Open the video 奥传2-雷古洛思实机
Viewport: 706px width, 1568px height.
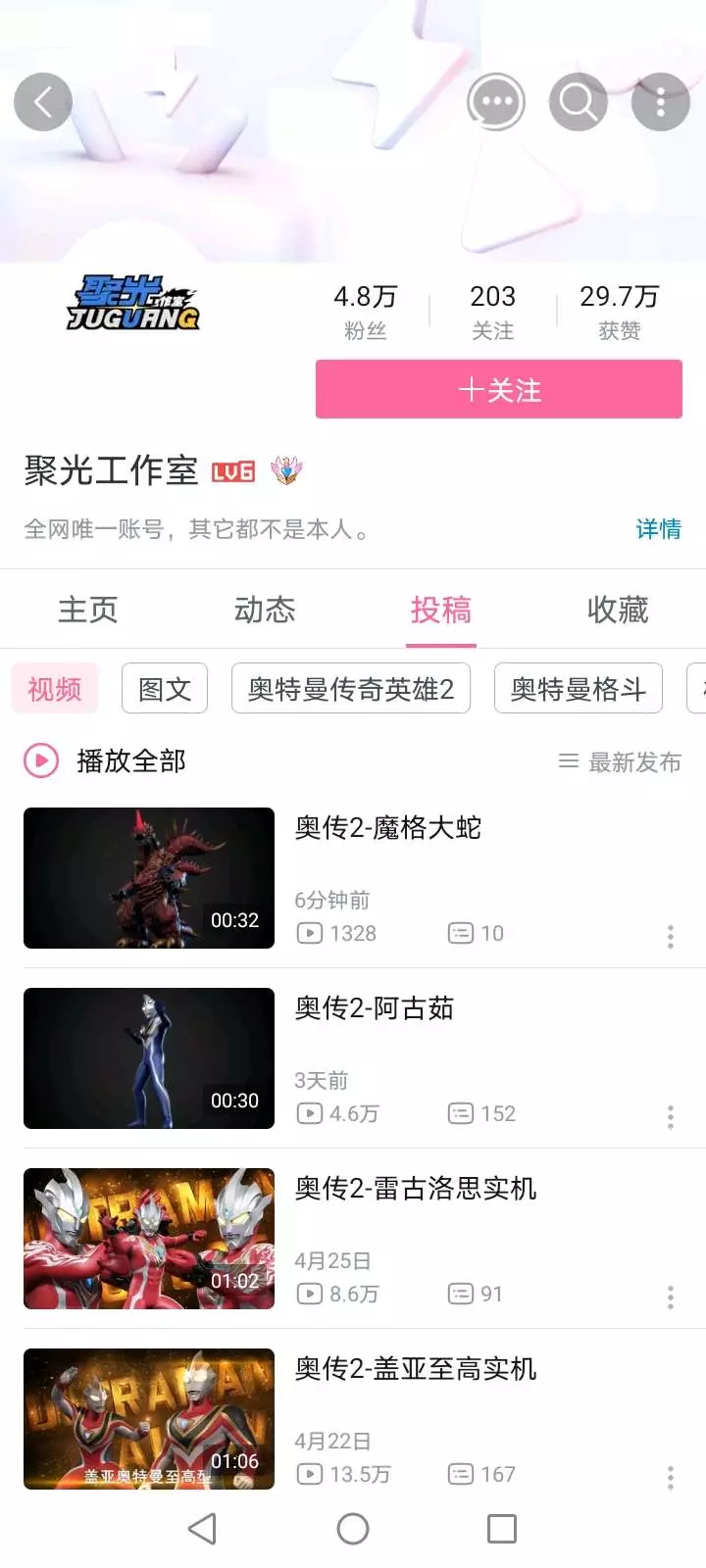coord(416,1189)
